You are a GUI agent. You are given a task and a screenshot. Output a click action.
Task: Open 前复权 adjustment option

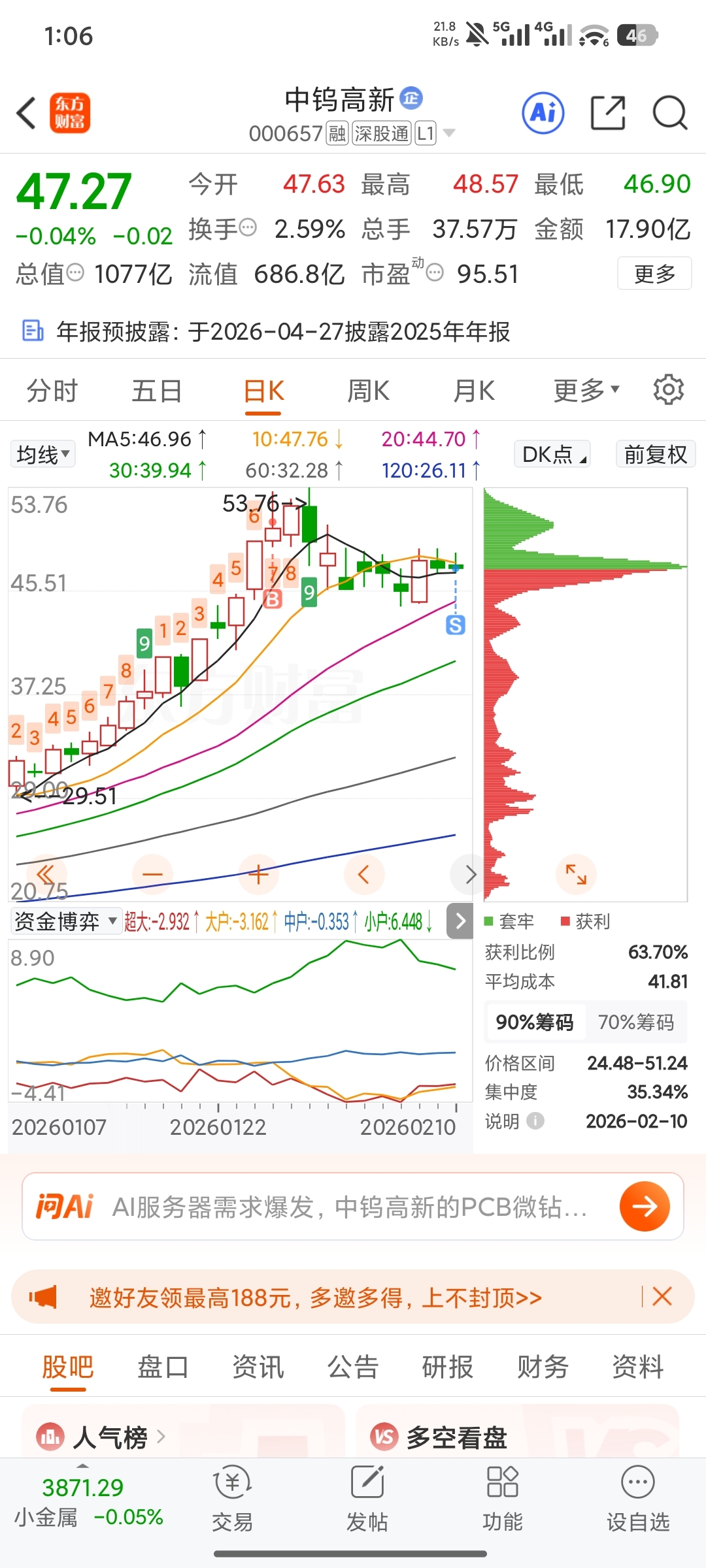656,454
